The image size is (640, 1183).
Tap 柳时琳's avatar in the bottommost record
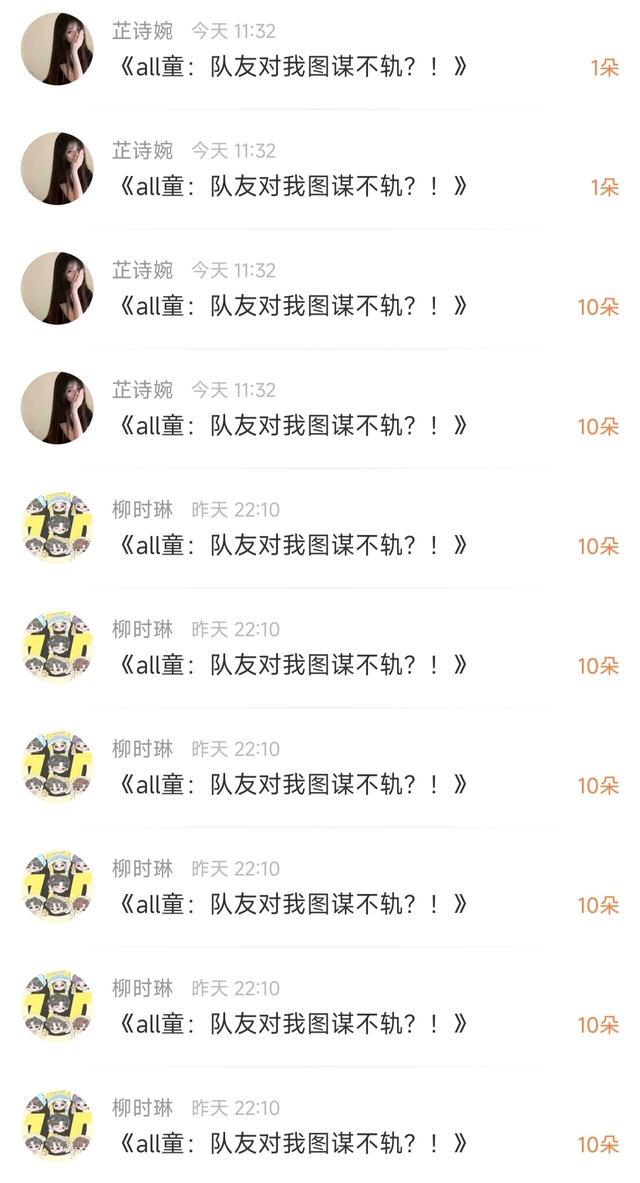57,1126
